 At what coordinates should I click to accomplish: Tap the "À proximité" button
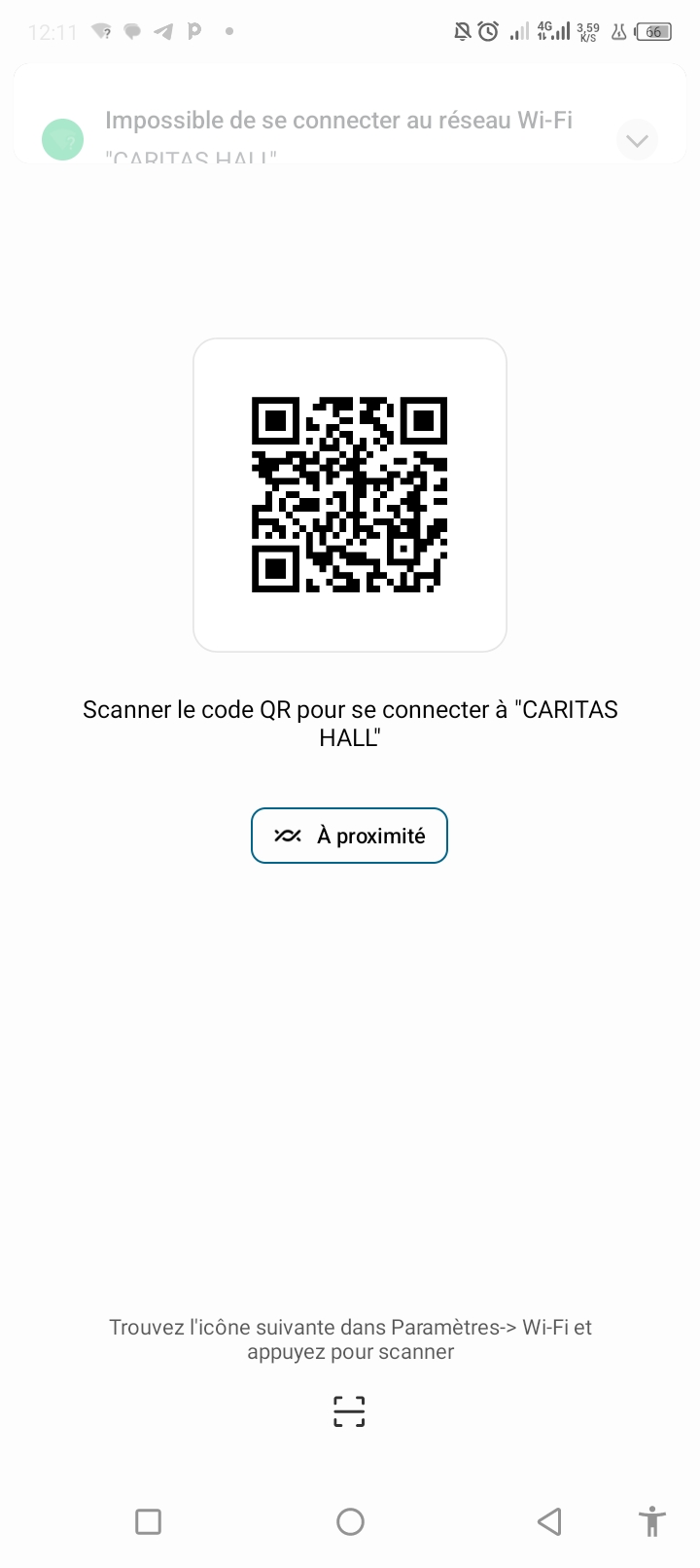349,836
